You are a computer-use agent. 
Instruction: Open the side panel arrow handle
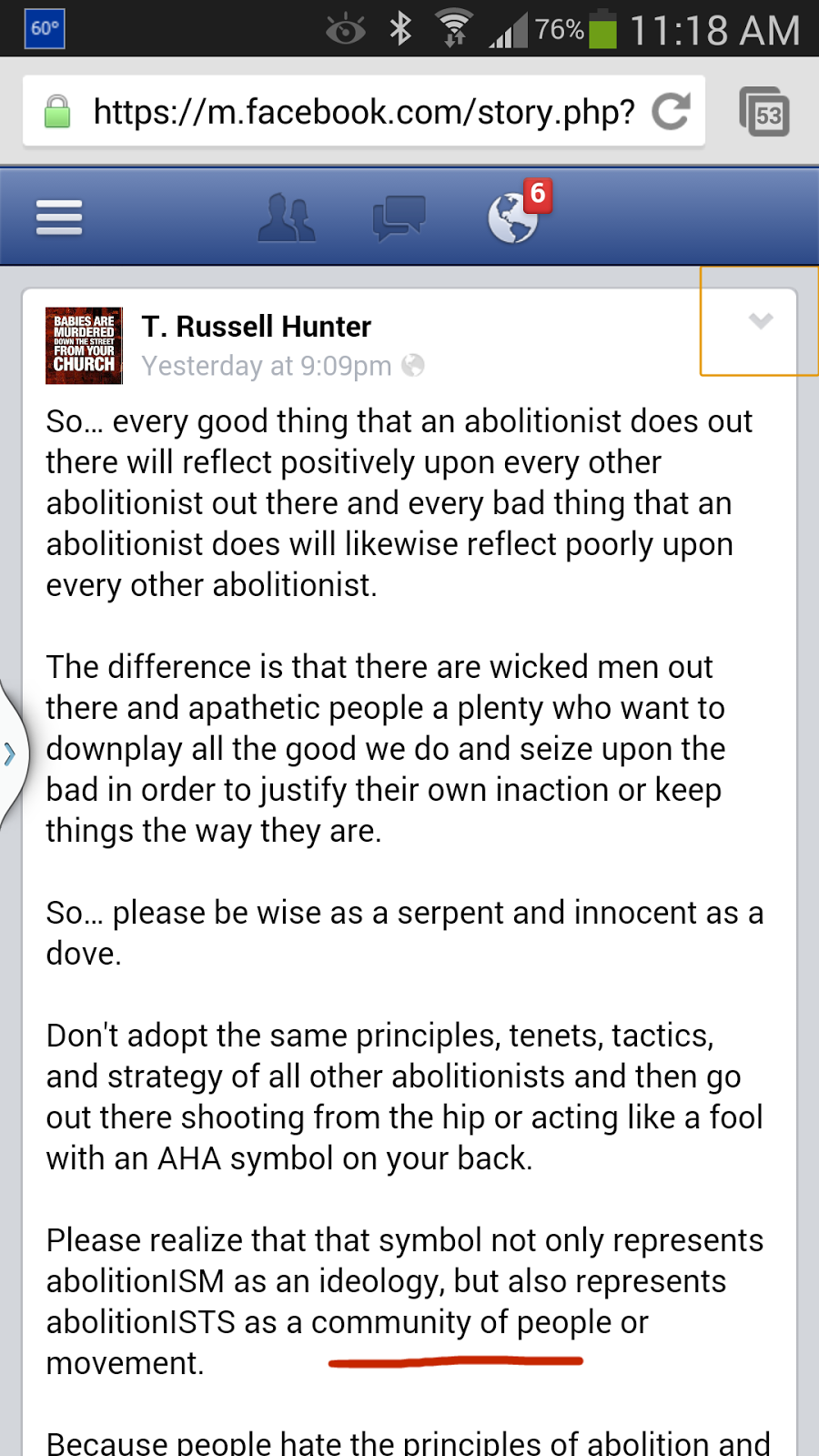11,753
